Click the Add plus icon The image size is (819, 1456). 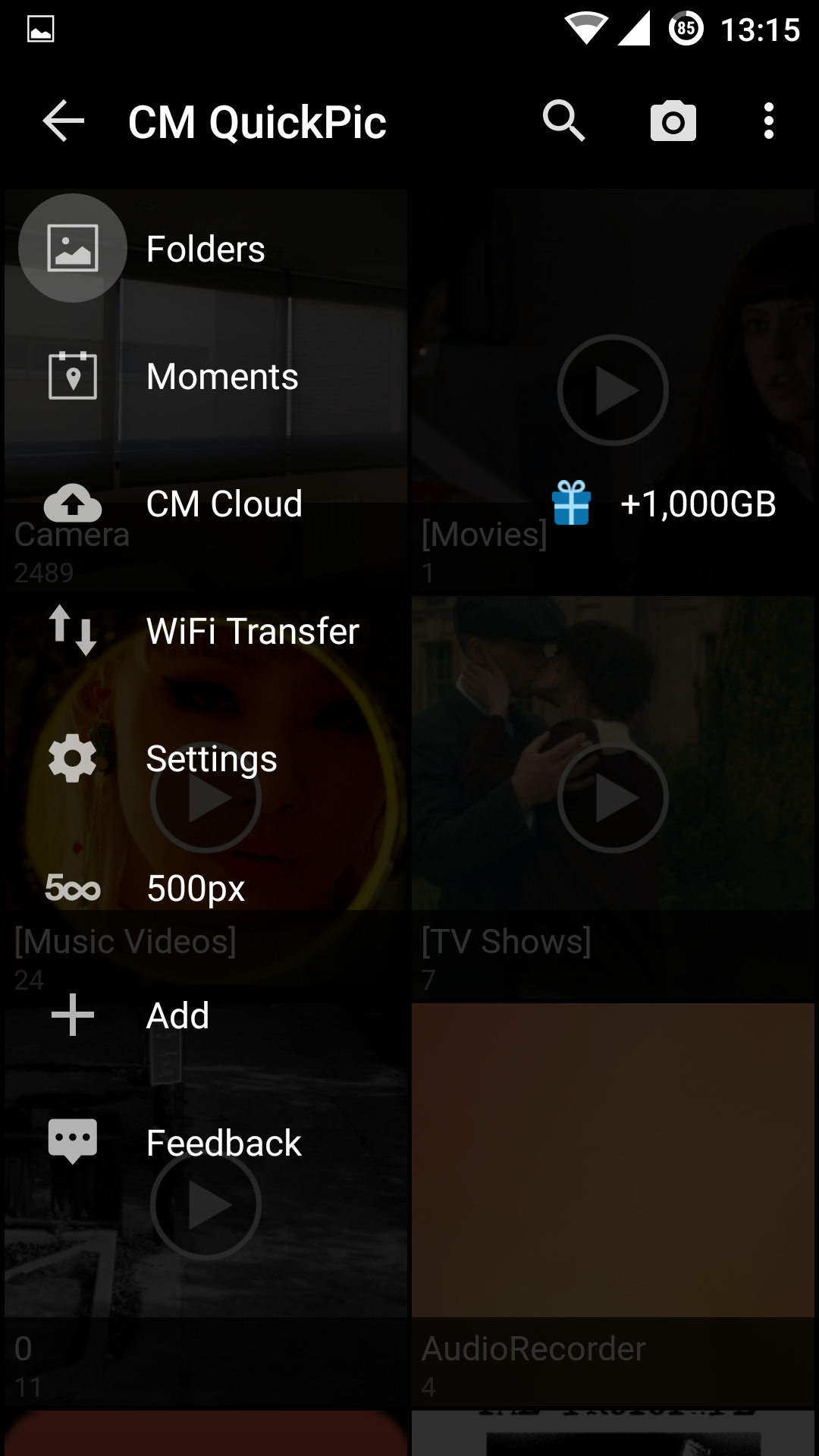72,1015
